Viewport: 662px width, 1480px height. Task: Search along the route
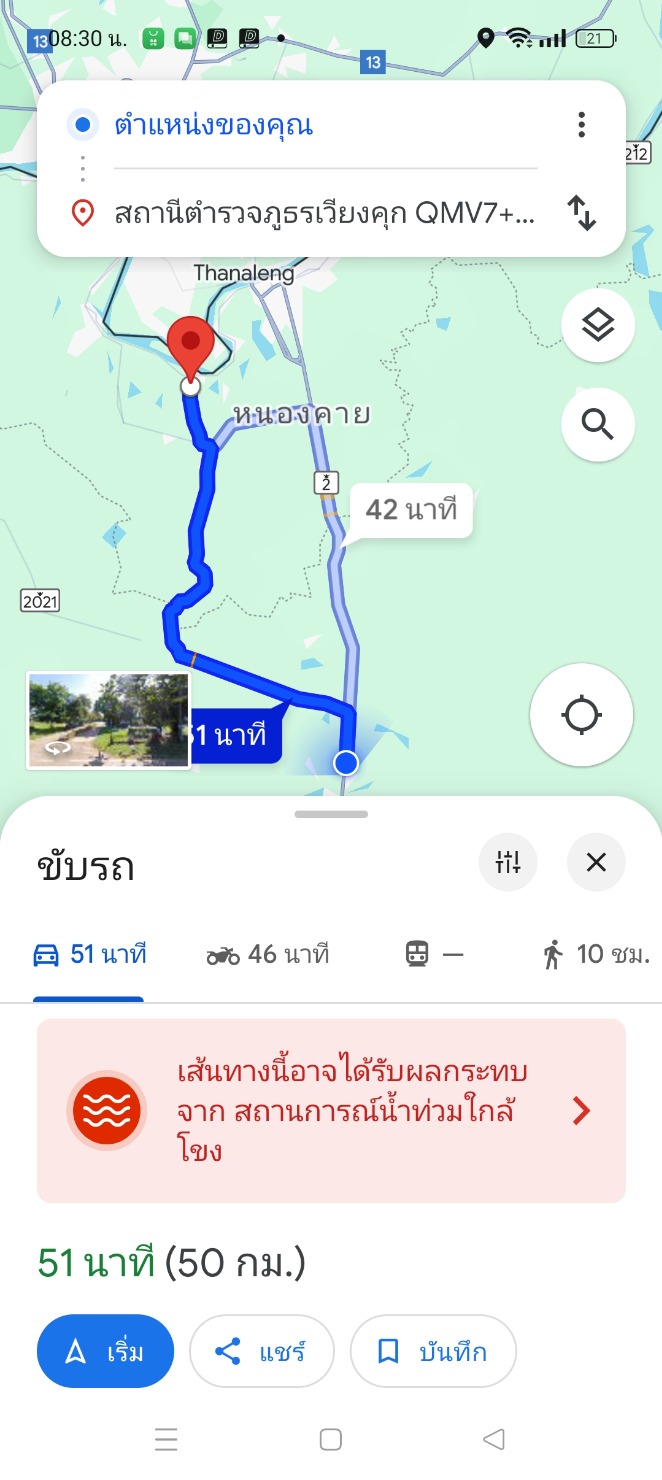point(597,425)
